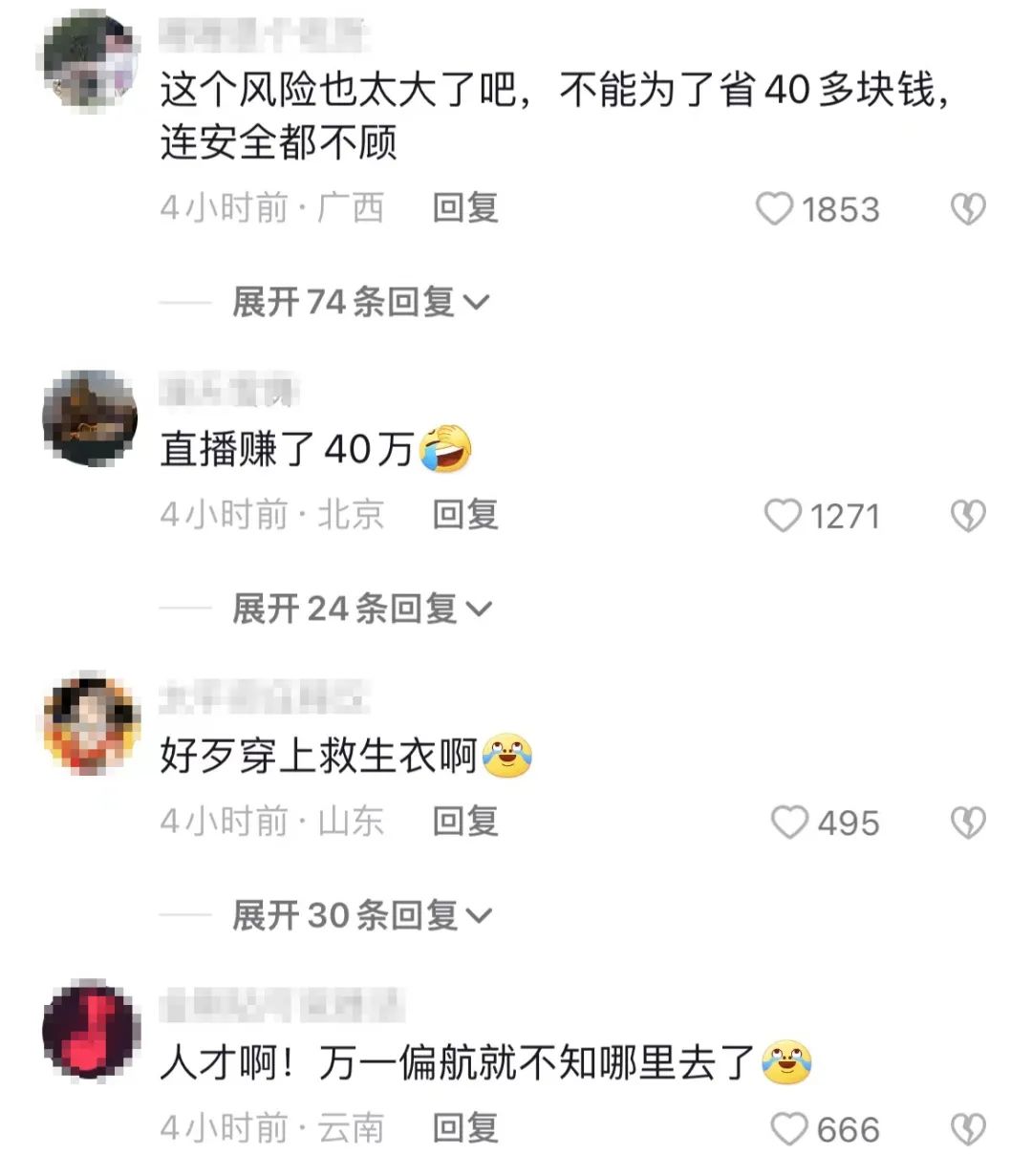Open the avatar of the 北京 commenter
This screenshot has width=1032, height=1176.
[x=91, y=418]
